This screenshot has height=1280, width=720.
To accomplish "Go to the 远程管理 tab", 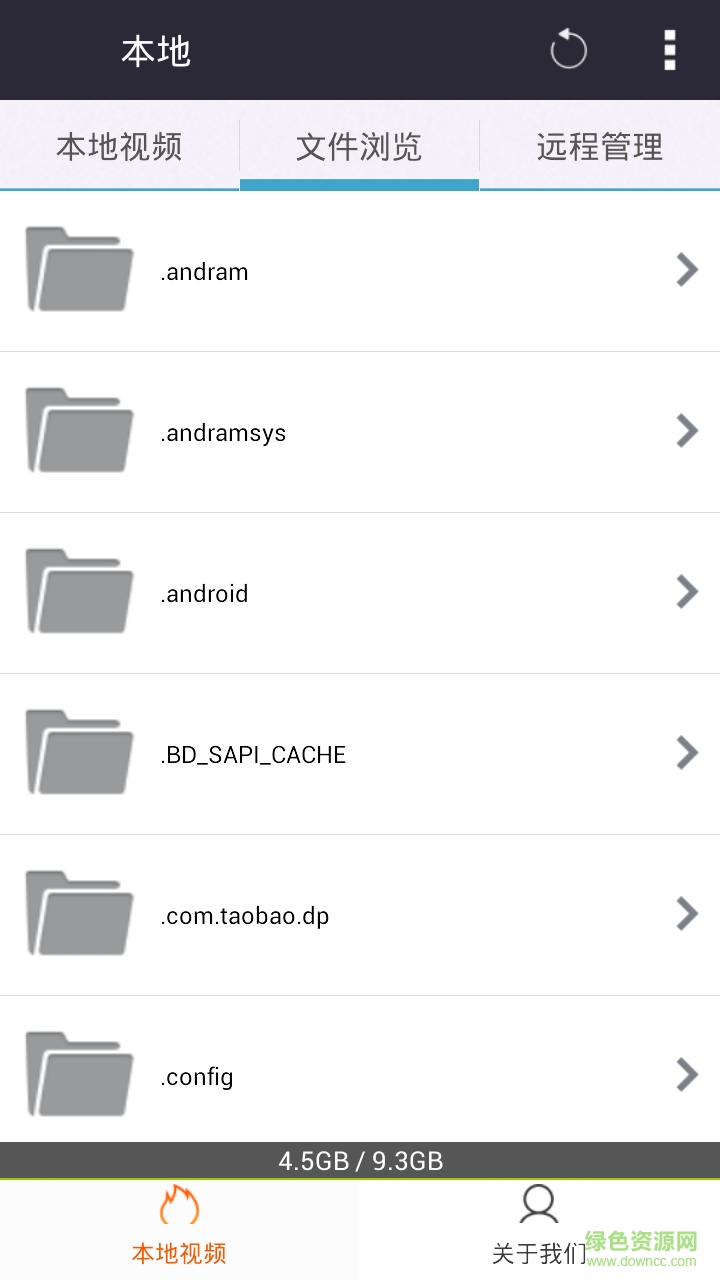I will click(x=600, y=147).
